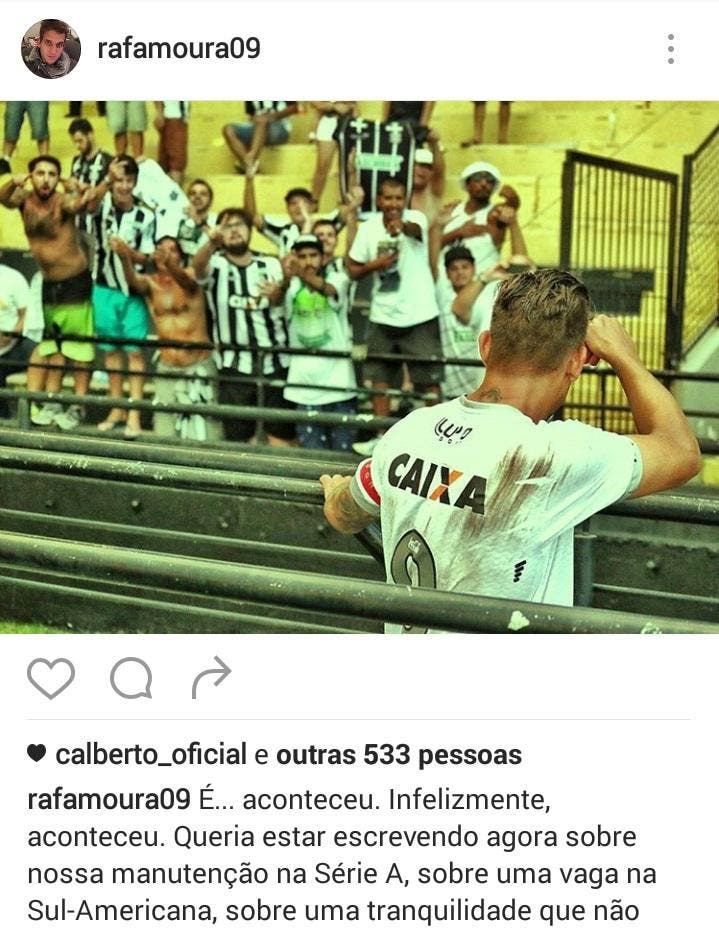
Task: View the other 533 people who liked
Action: pos(398,754)
